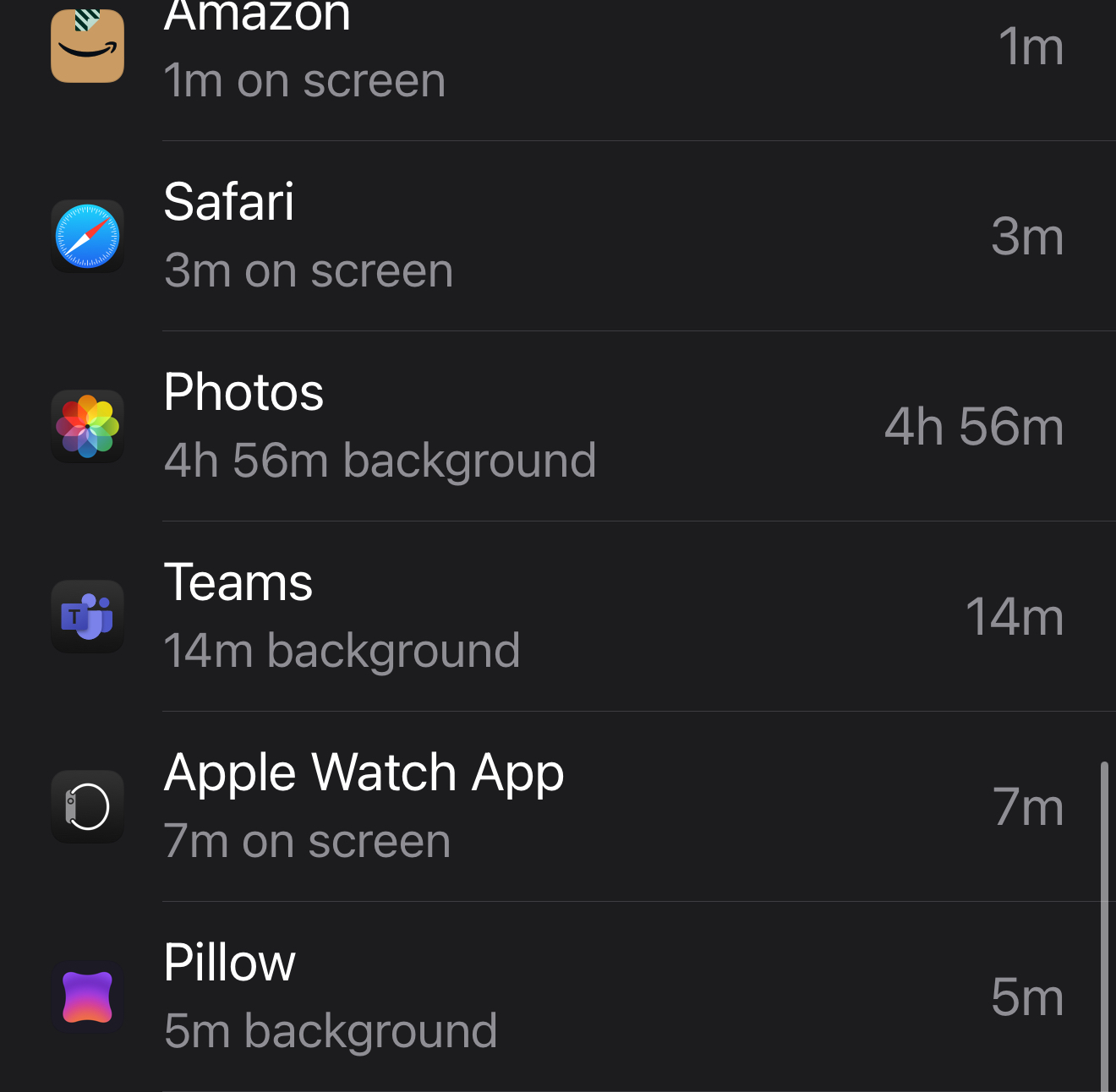The width and height of the screenshot is (1116, 1092).
Task: Open the Amazon battery usage row
Action: click(558, 49)
